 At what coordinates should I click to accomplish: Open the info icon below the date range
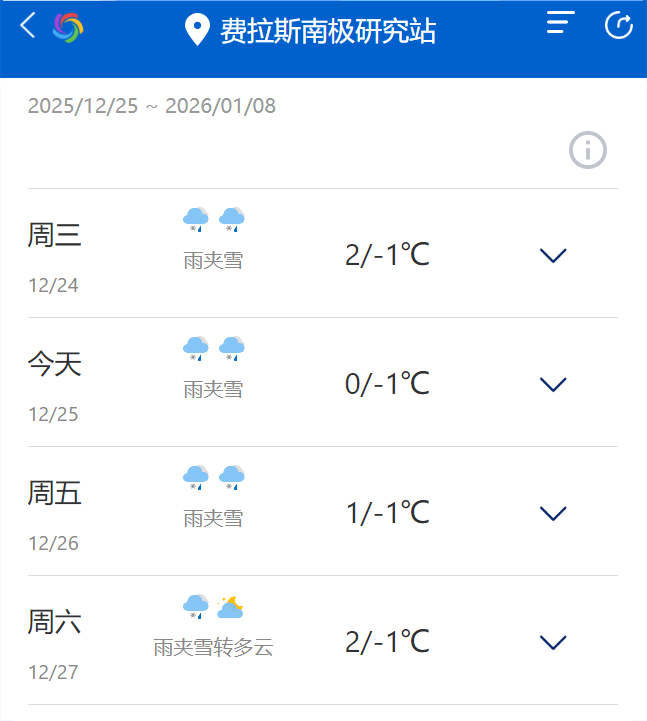click(x=588, y=150)
